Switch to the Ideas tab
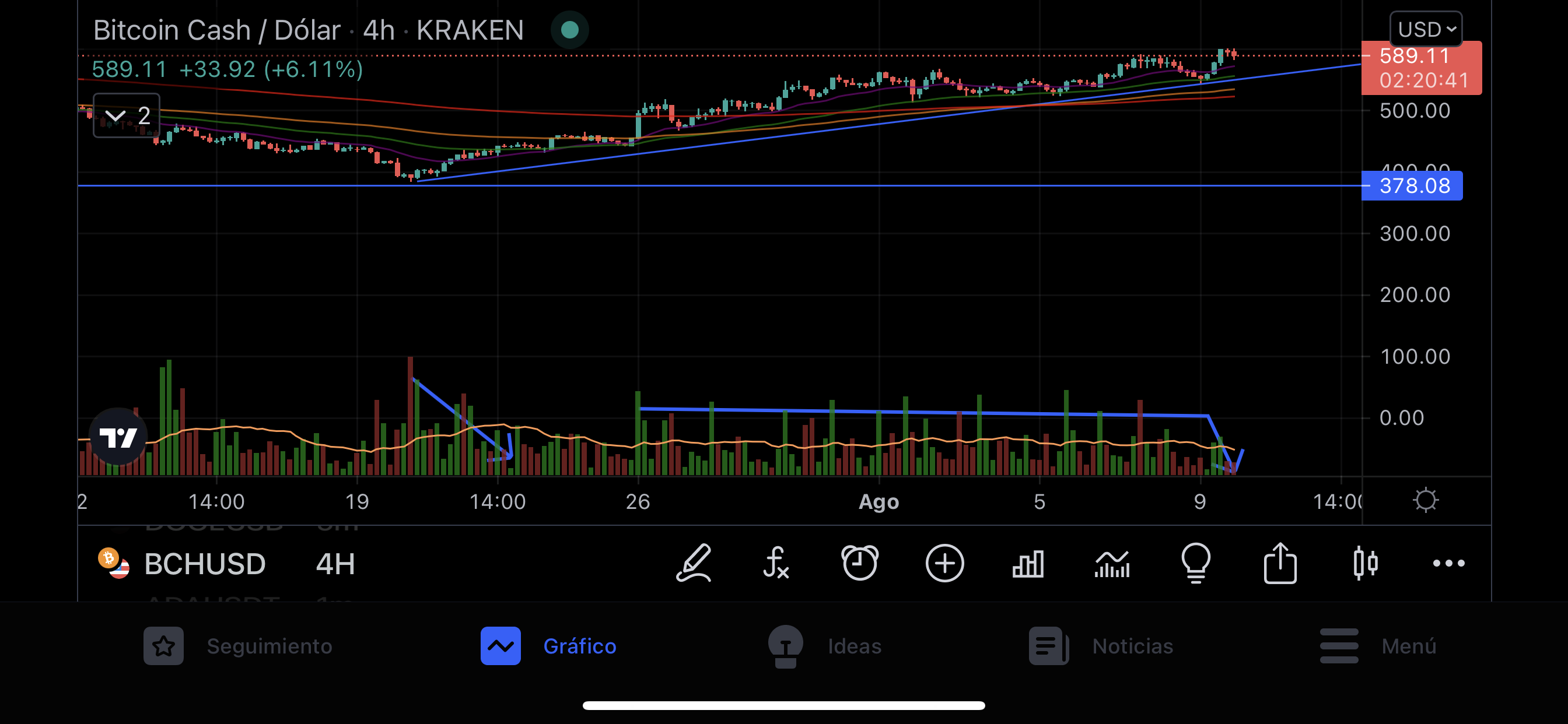The height and width of the screenshot is (724, 1568). 825,646
